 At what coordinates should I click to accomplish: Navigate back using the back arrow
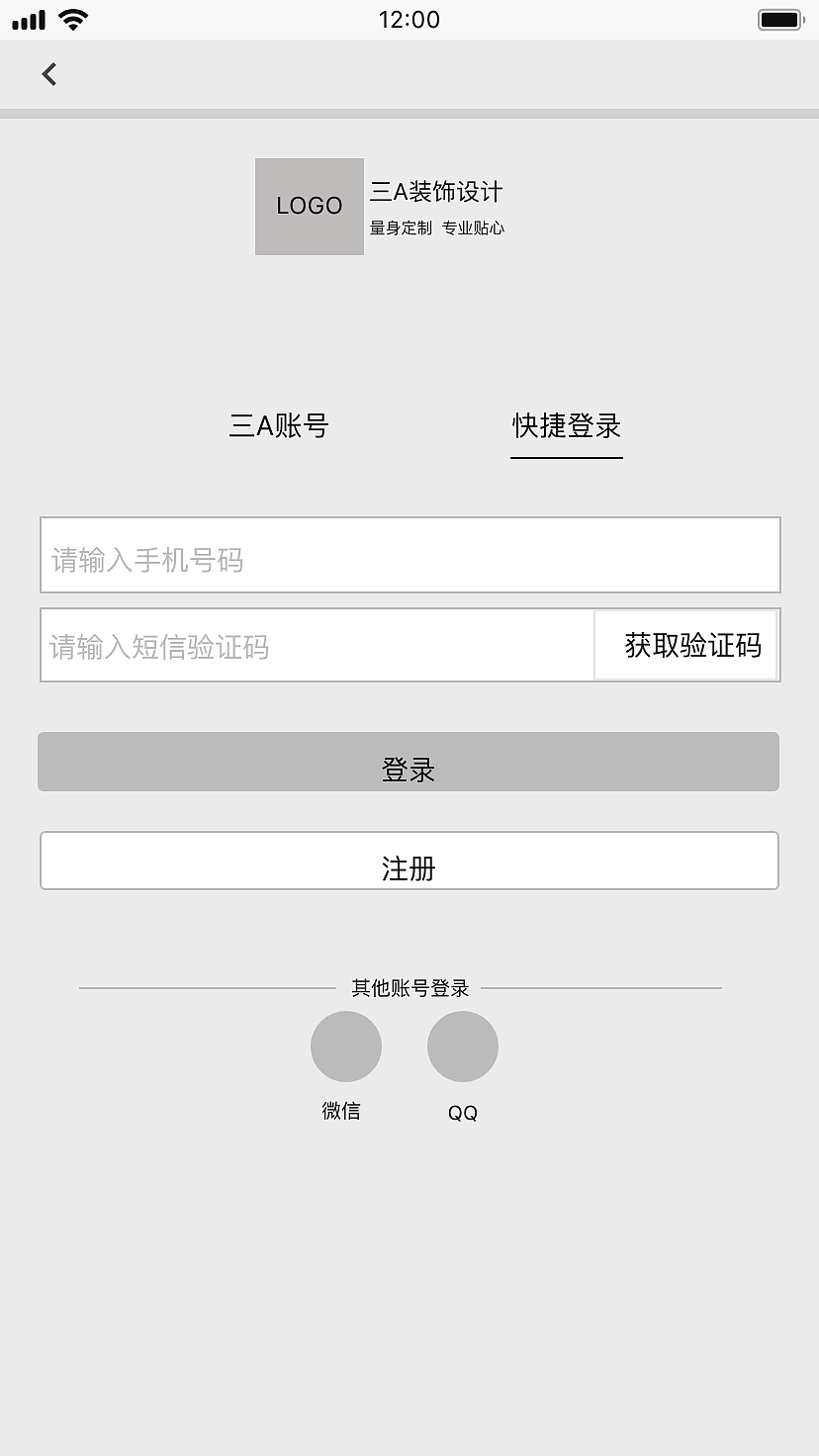point(49,74)
